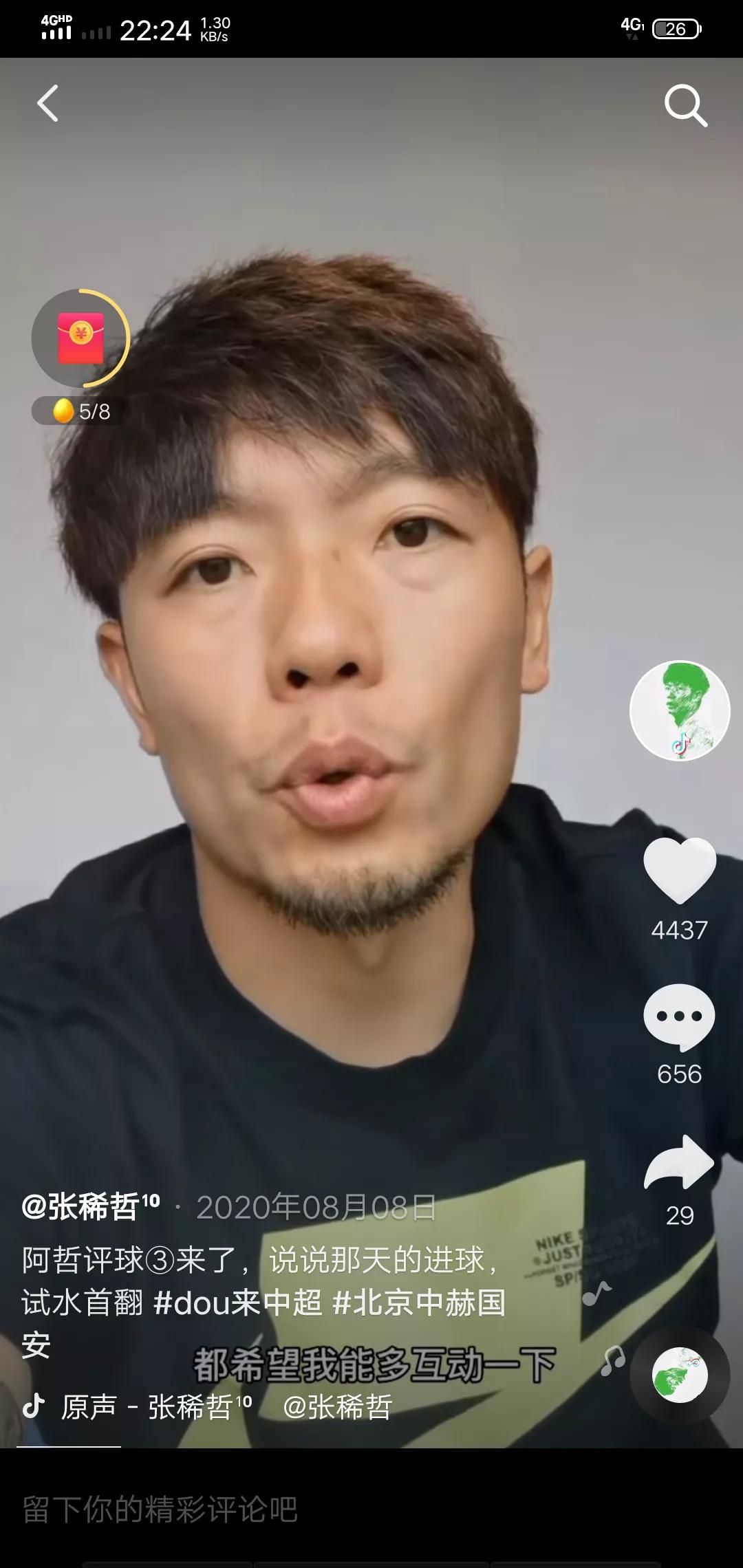Like this video with the heart
The height and width of the screenshot is (1568, 743).
point(680,870)
